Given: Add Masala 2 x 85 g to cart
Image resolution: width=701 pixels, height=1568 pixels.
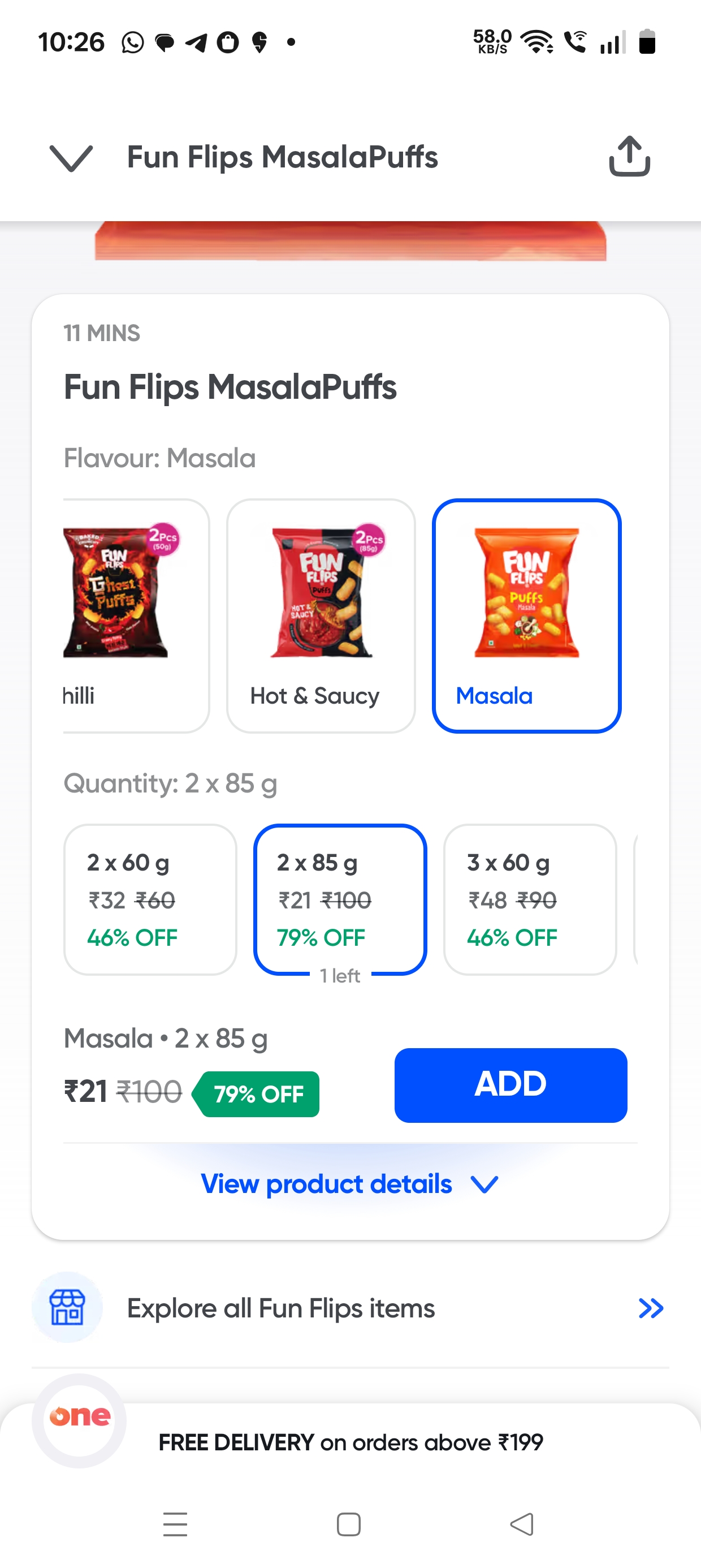Looking at the screenshot, I should (x=510, y=1085).
